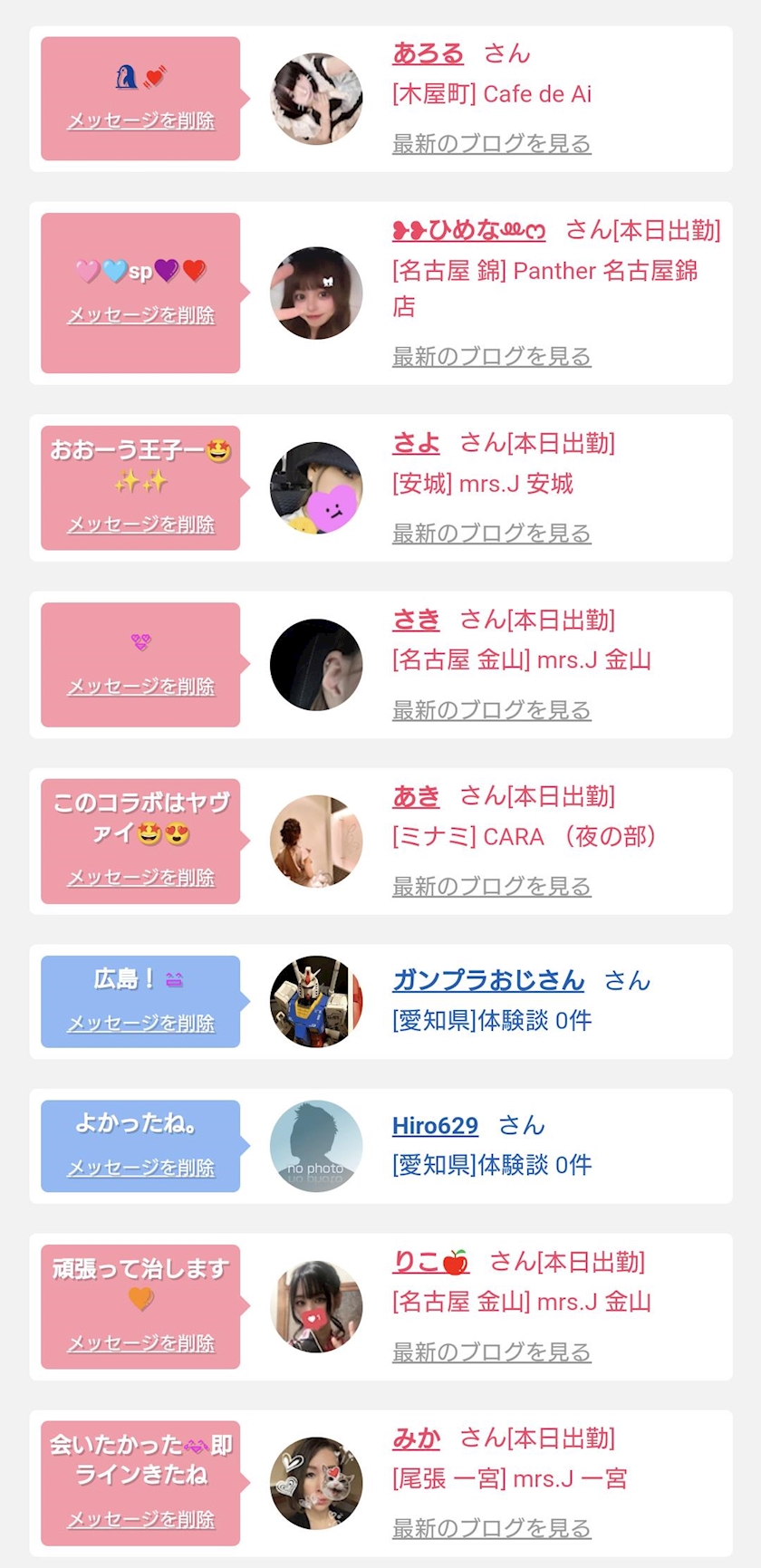Open Hiro629's profile
The height and width of the screenshot is (1568, 761).
[435, 1125]
